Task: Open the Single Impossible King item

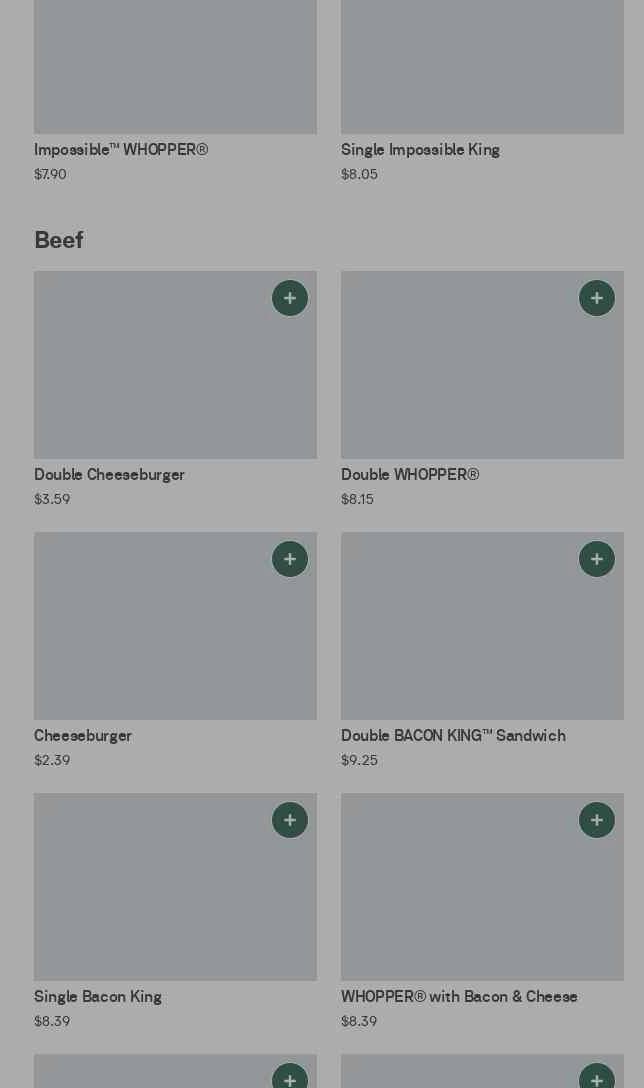Action: [482, 80]
